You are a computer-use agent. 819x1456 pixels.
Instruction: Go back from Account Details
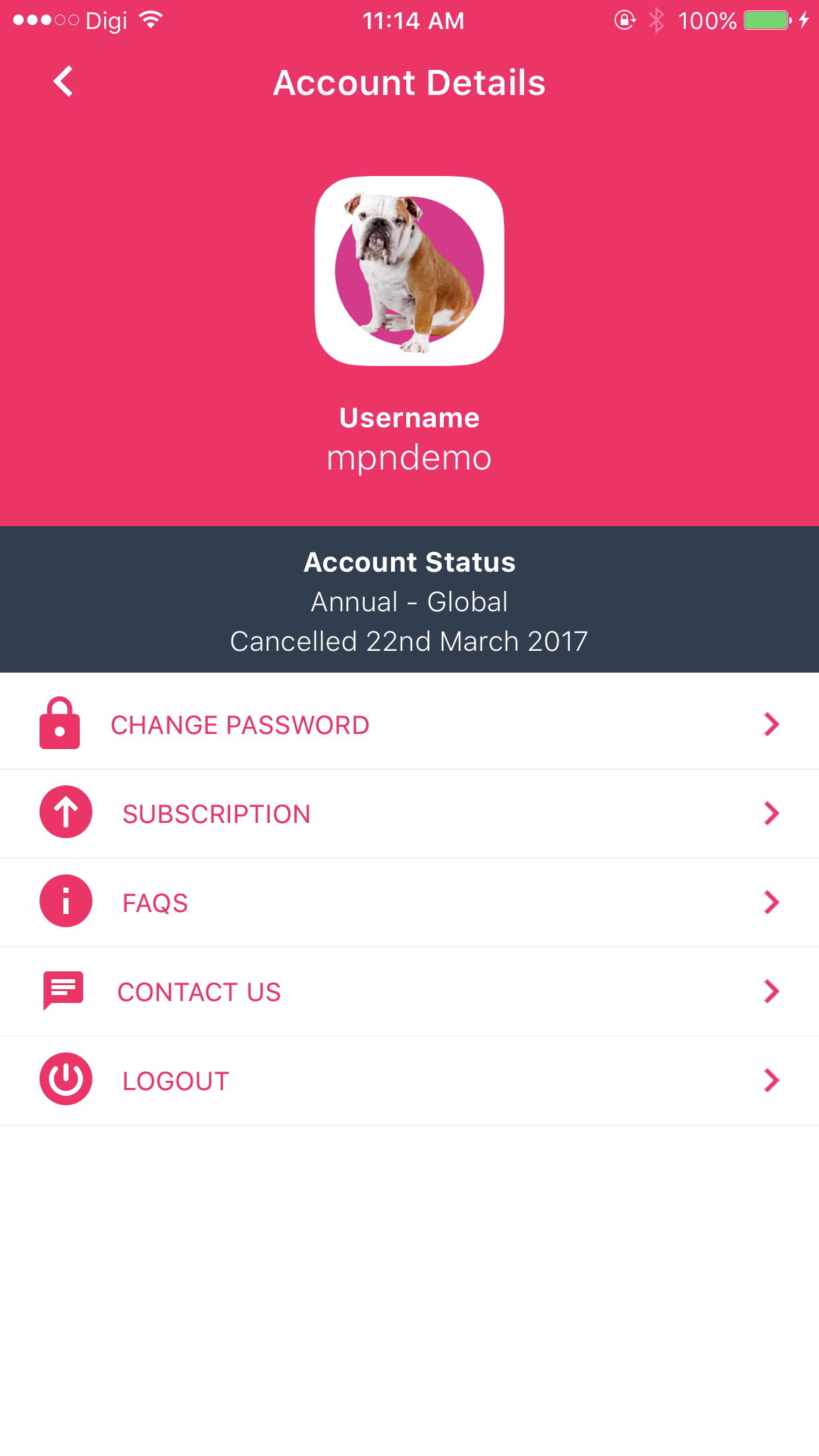tap(63, 82)
